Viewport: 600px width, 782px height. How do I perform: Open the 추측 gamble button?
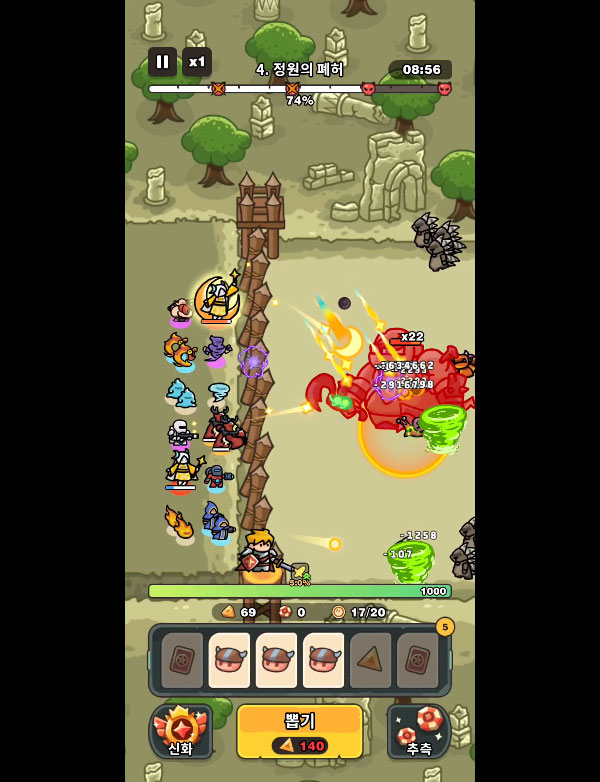click(x=419, y=731)
